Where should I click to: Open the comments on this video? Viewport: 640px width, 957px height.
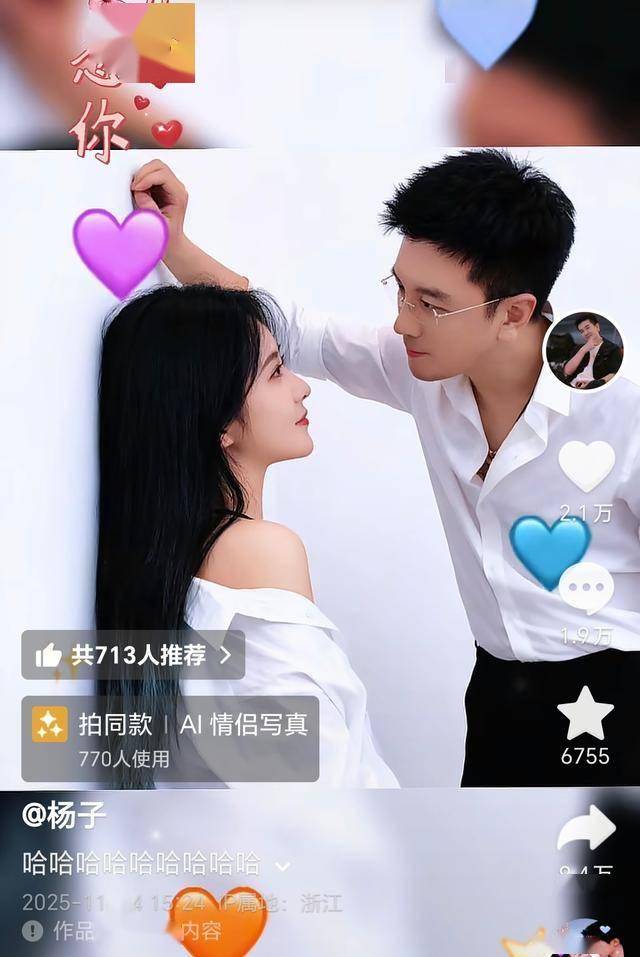point(586,588)
